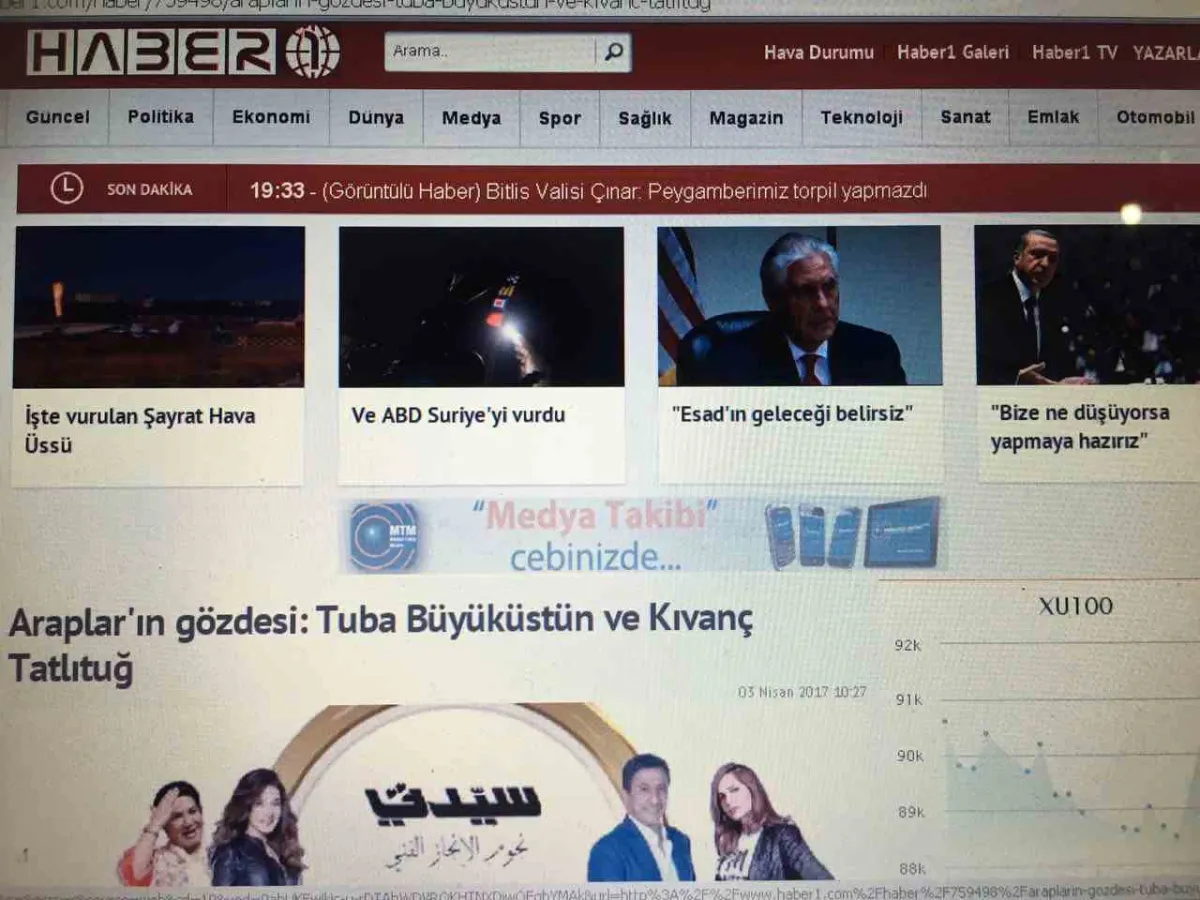This screenshot has height=900, width=1200.
Task: Open Hava Durumu link
Action: 818,53
